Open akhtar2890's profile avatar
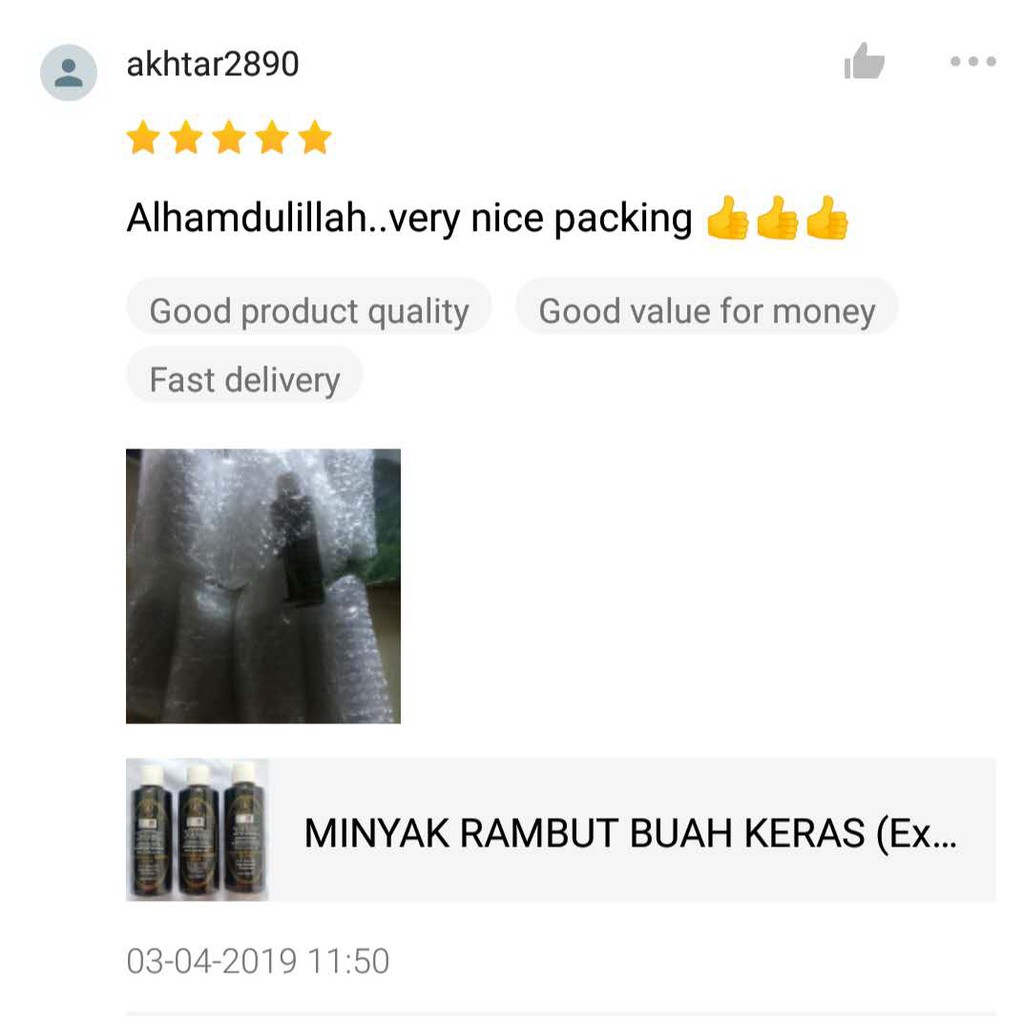Image resolution: width=1024 pixels, height=1024 pixels. click(x=68, y=72)
